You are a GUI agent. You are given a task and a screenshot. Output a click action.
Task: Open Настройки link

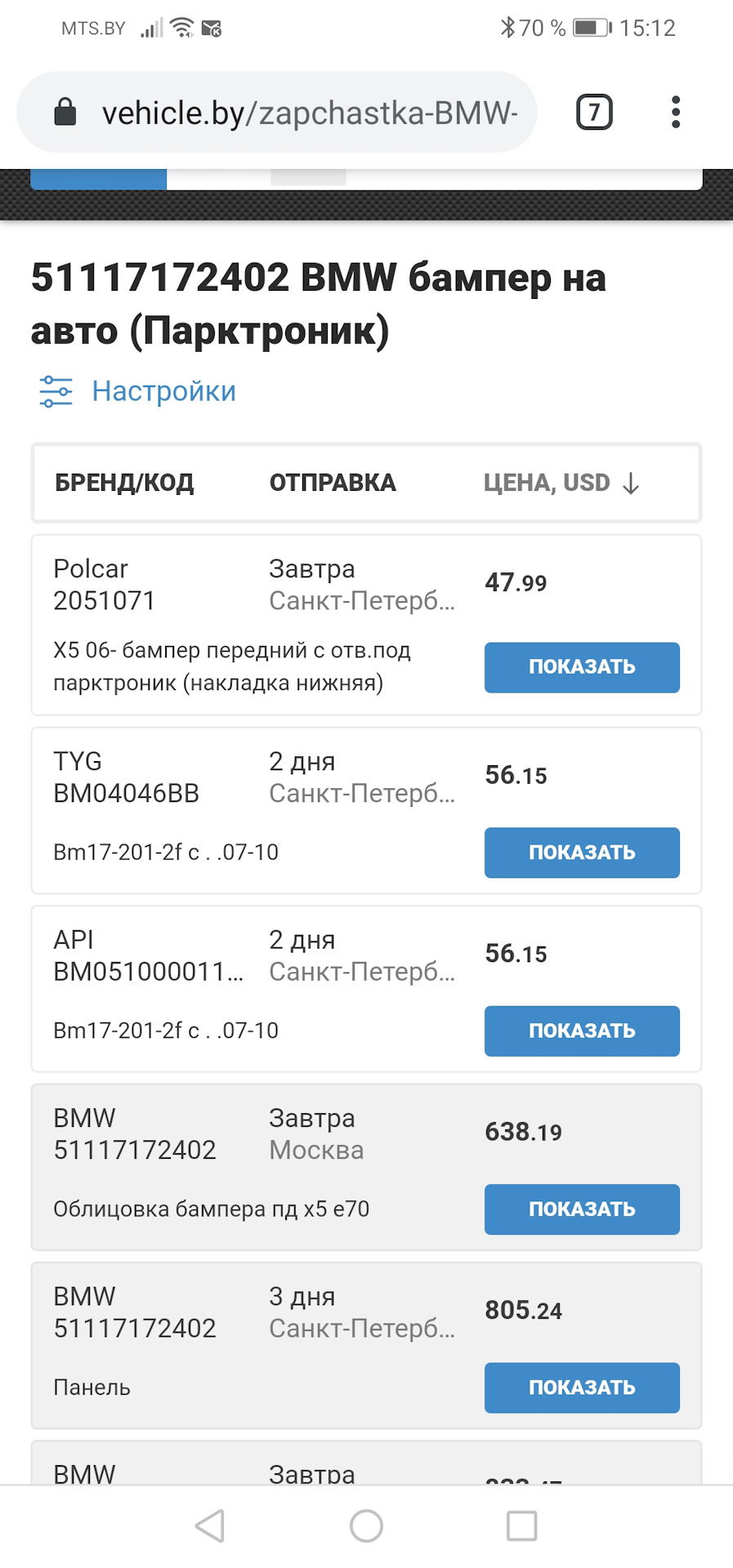(163, 391)
